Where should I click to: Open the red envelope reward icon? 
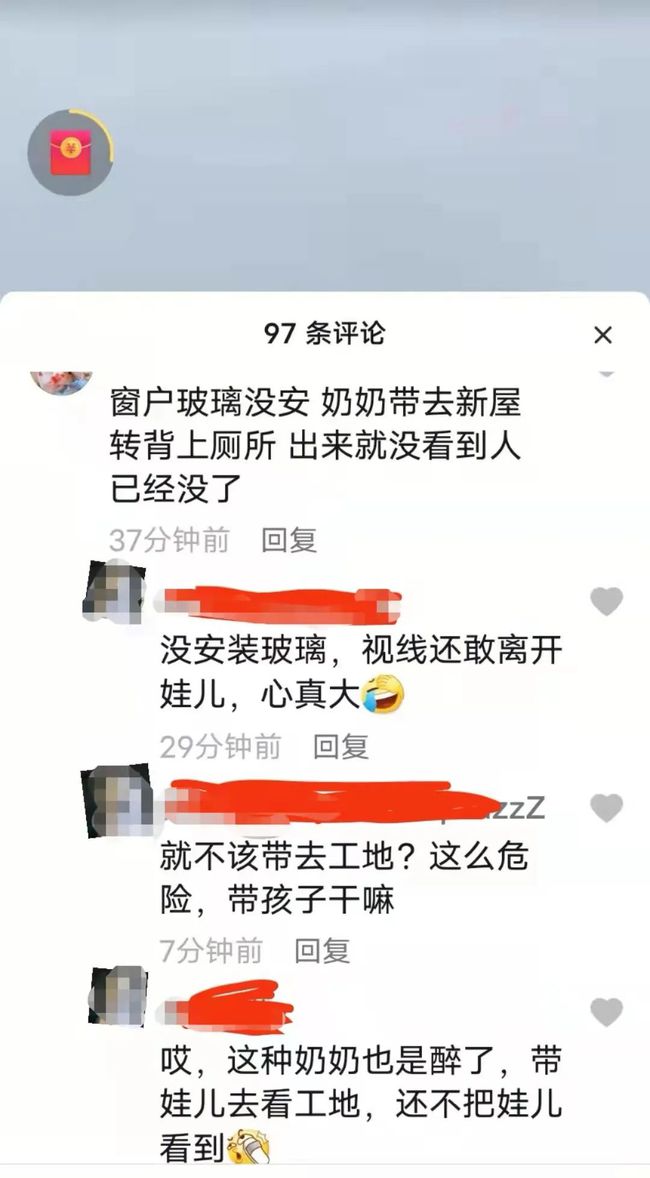coord(70,152)
